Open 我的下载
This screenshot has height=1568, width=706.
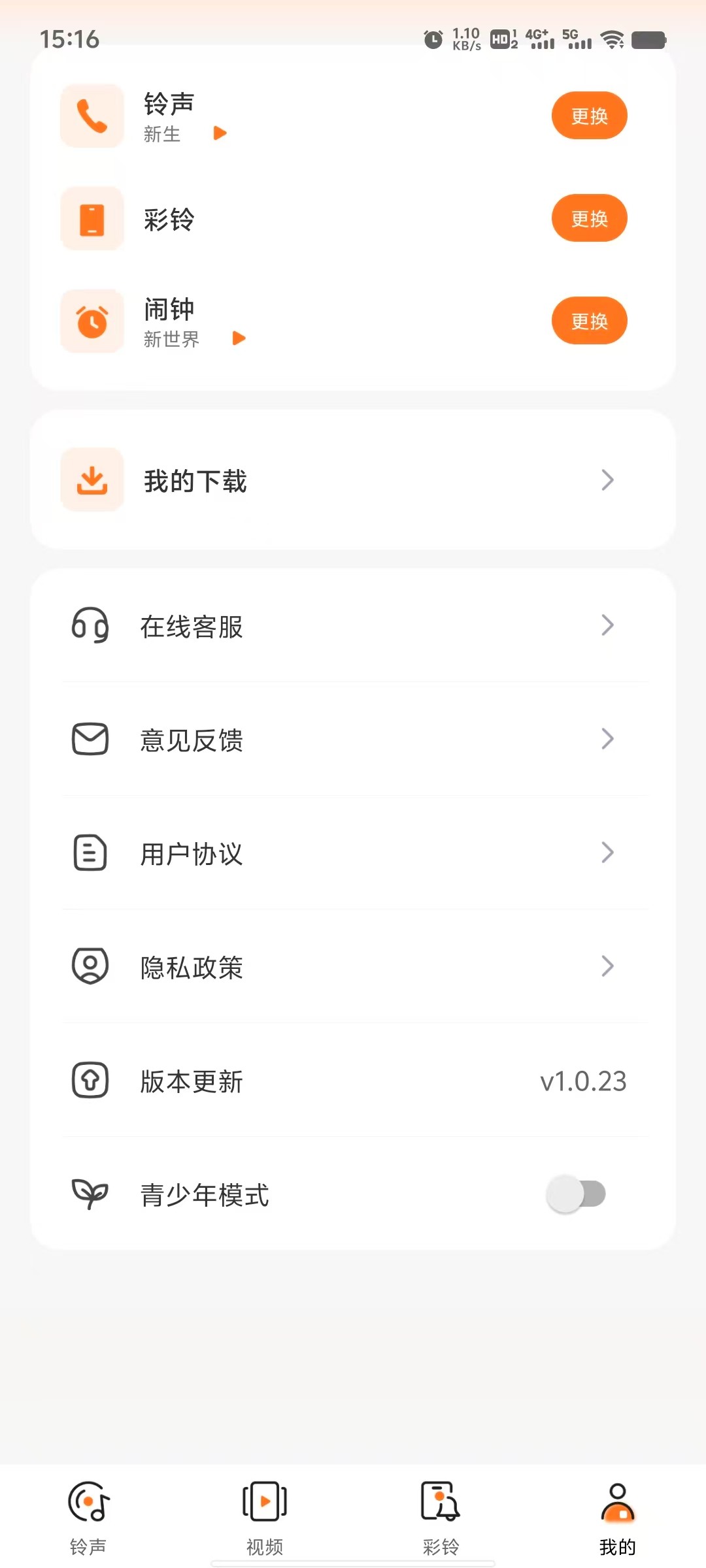point(353,480)
